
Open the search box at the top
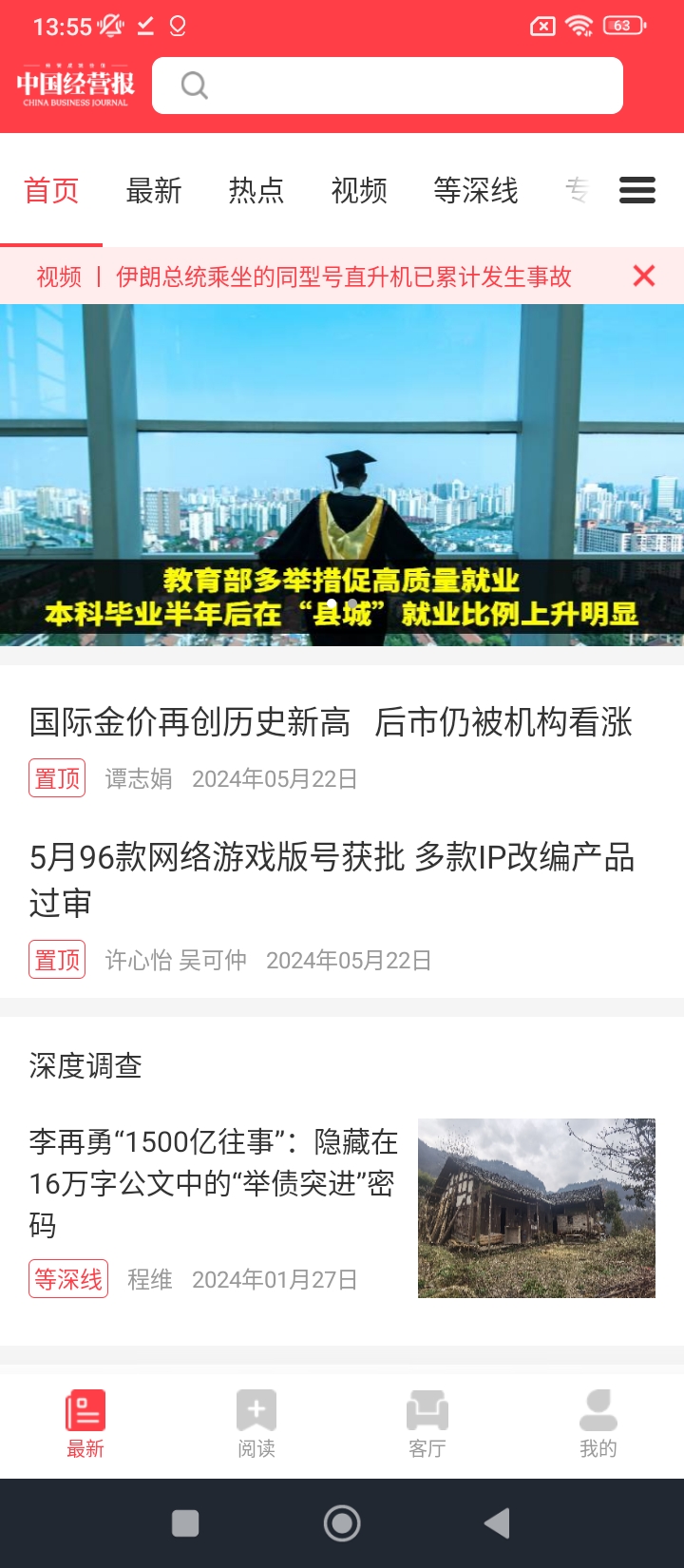[x=388, y=86]
